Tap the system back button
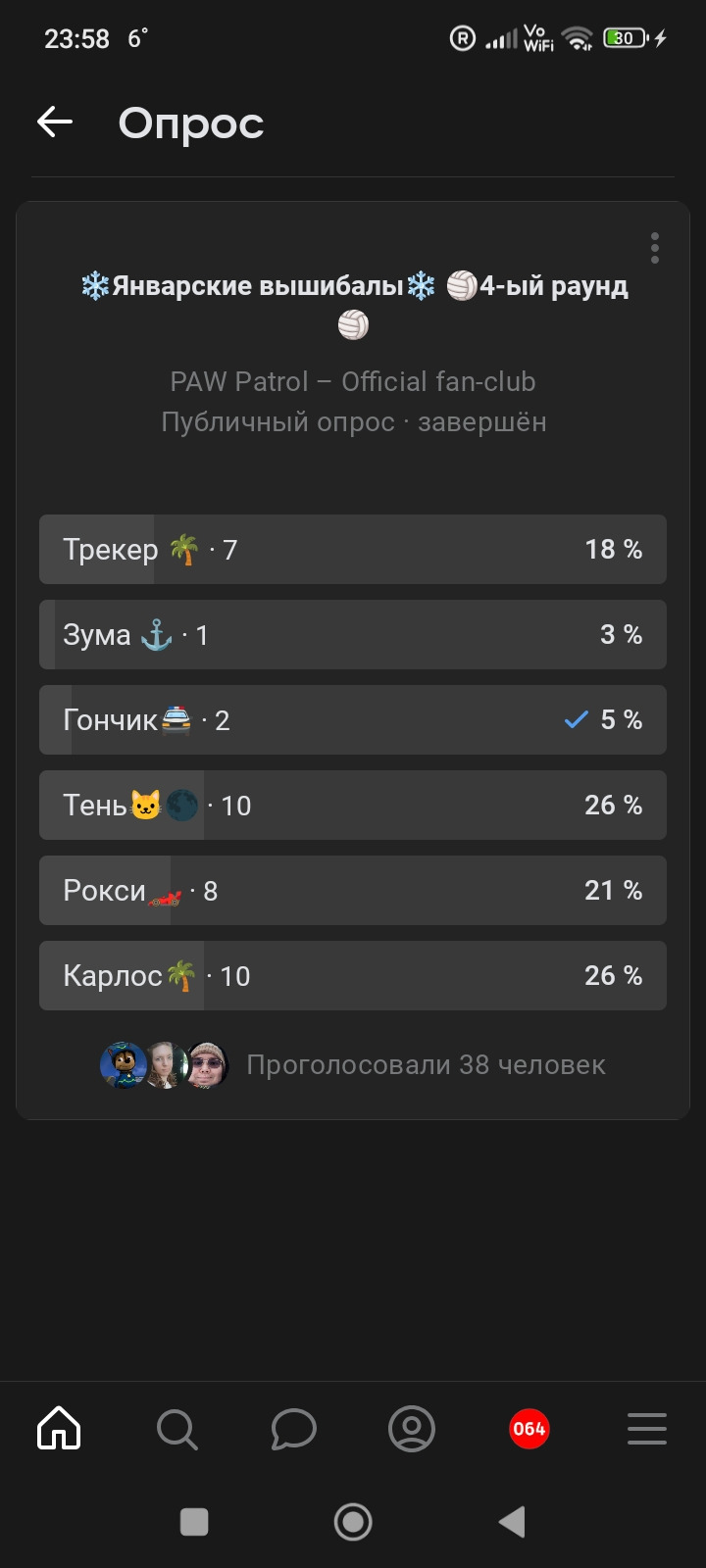This screenshot has height=1568, width=706. pos(512,1522)
